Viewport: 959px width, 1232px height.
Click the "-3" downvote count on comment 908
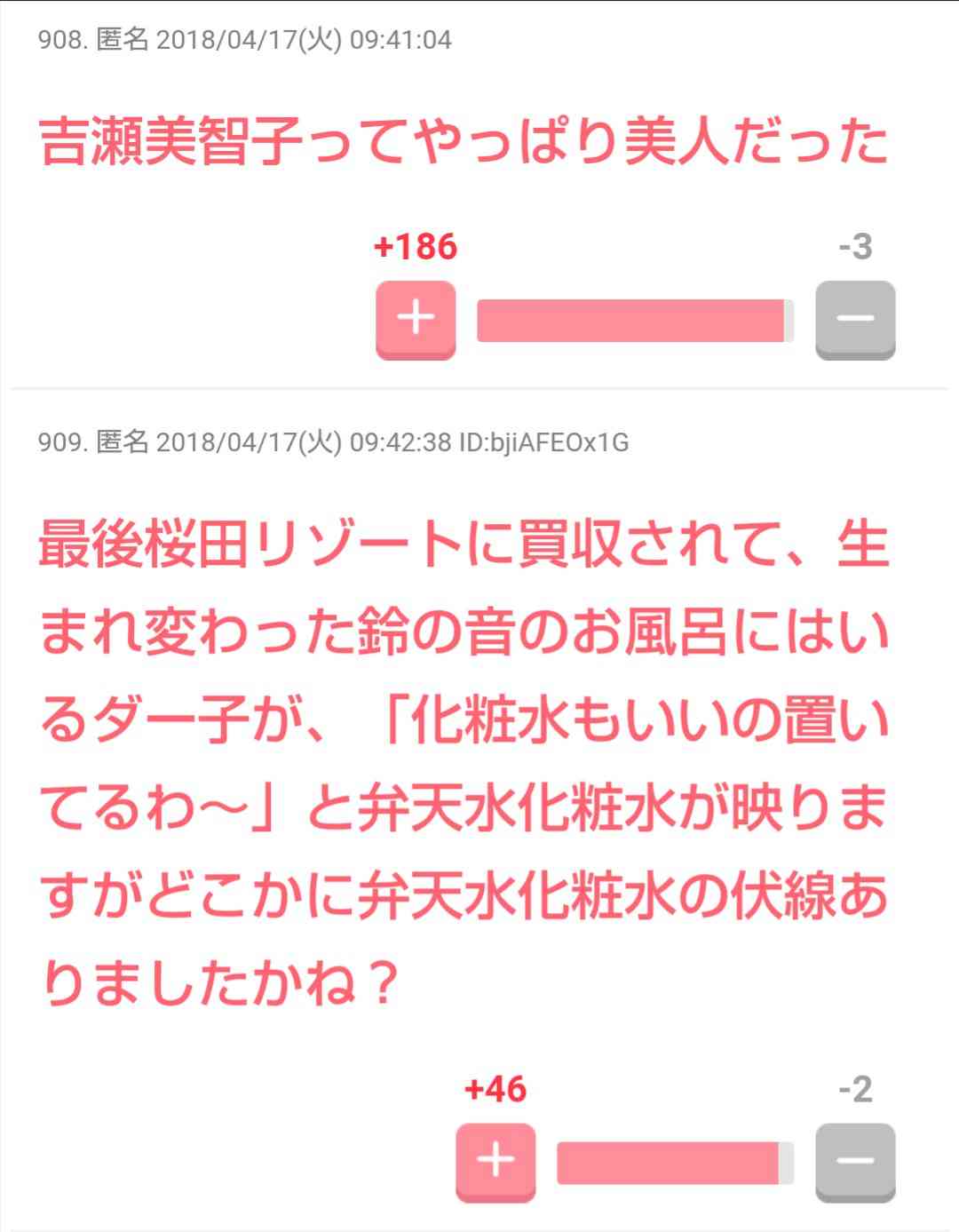[x=857, y=247]
